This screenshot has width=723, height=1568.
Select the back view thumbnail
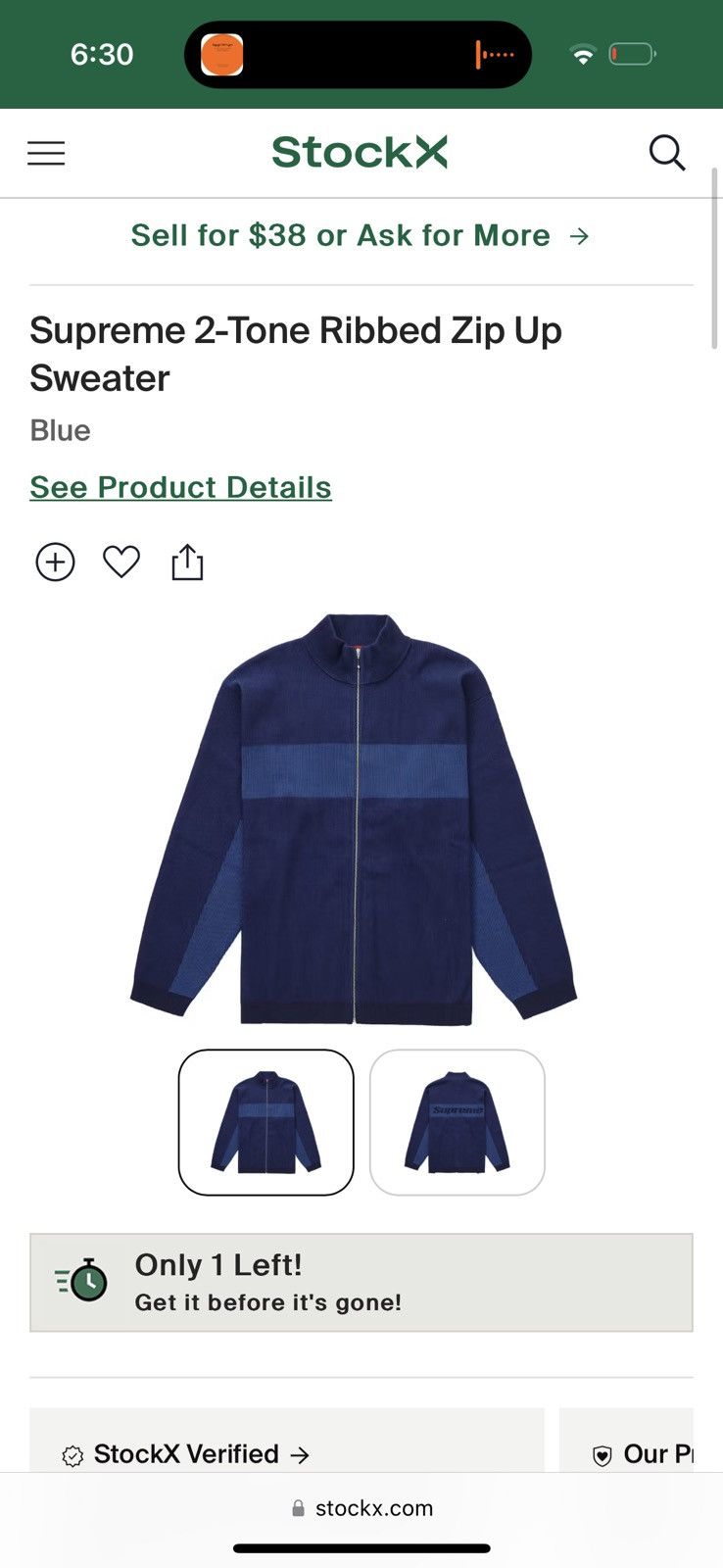pos(457,1122)
